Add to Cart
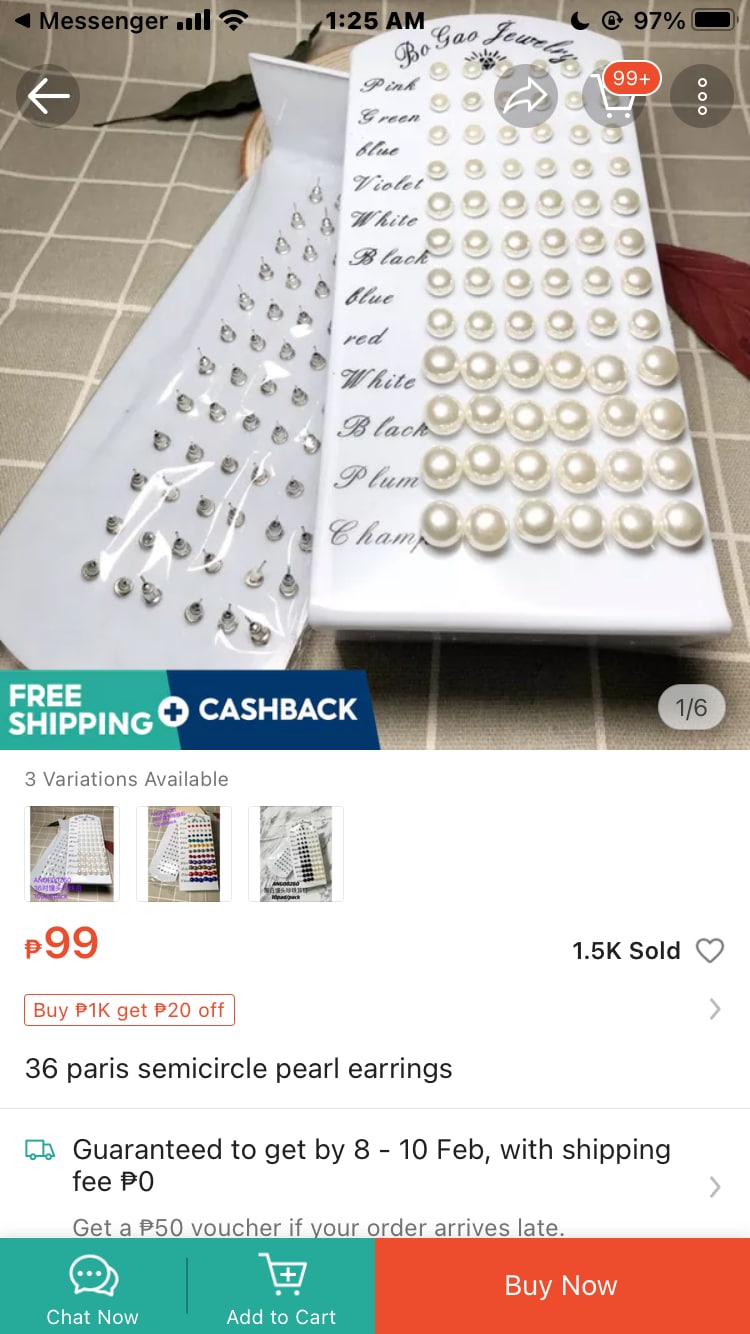Viewport: 750px width, 1334px height. point(281,1288)
